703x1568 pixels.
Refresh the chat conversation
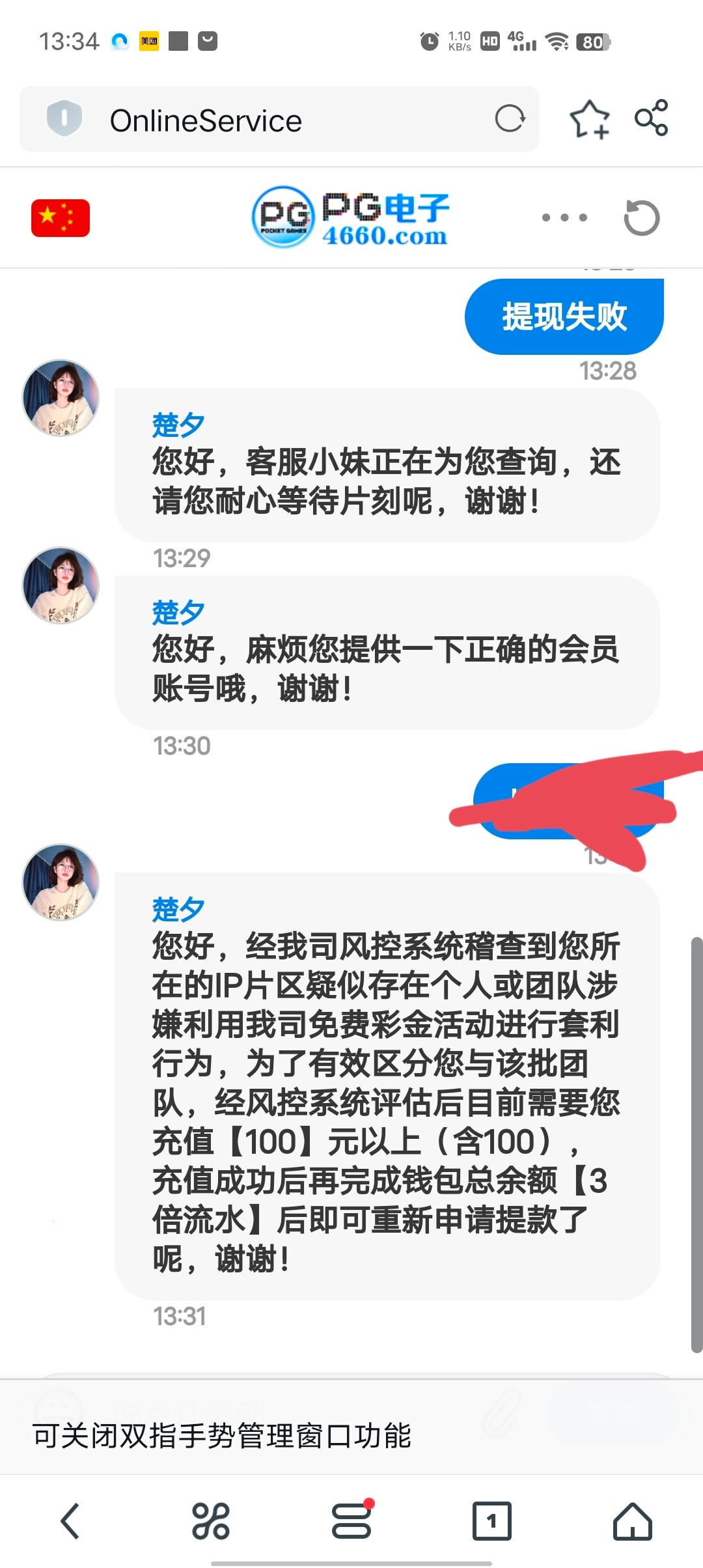[641, 217]
